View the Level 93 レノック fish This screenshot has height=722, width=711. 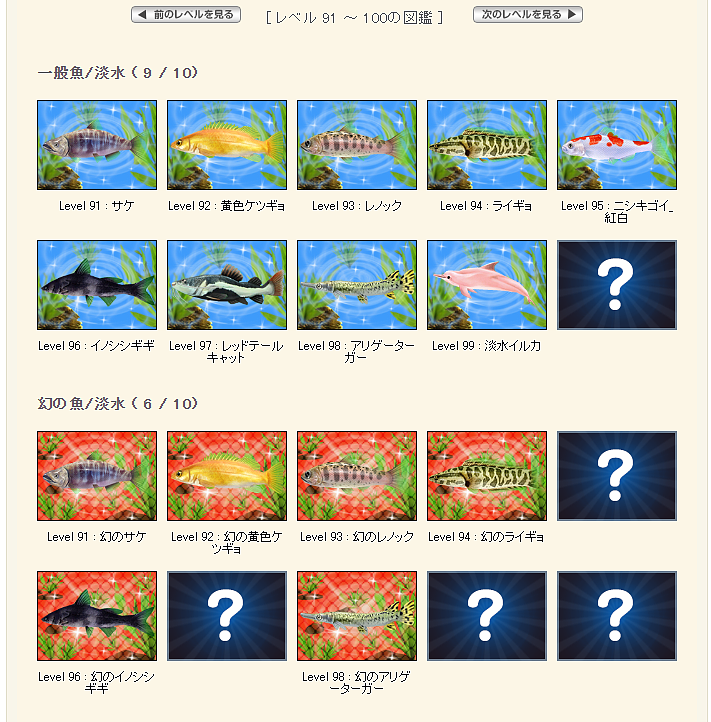click(x=357, y=145)
